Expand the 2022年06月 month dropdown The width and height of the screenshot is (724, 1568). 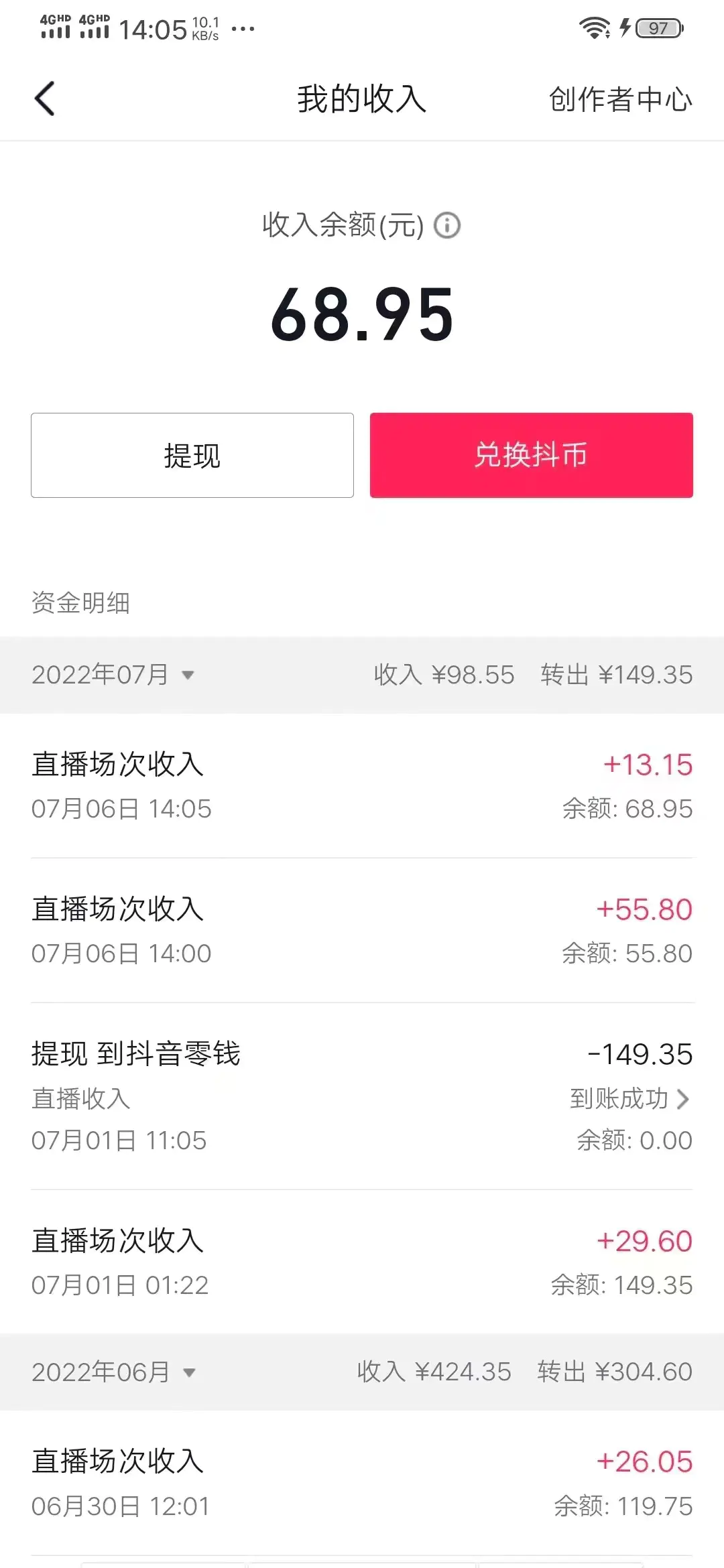tap(113, 1372)
